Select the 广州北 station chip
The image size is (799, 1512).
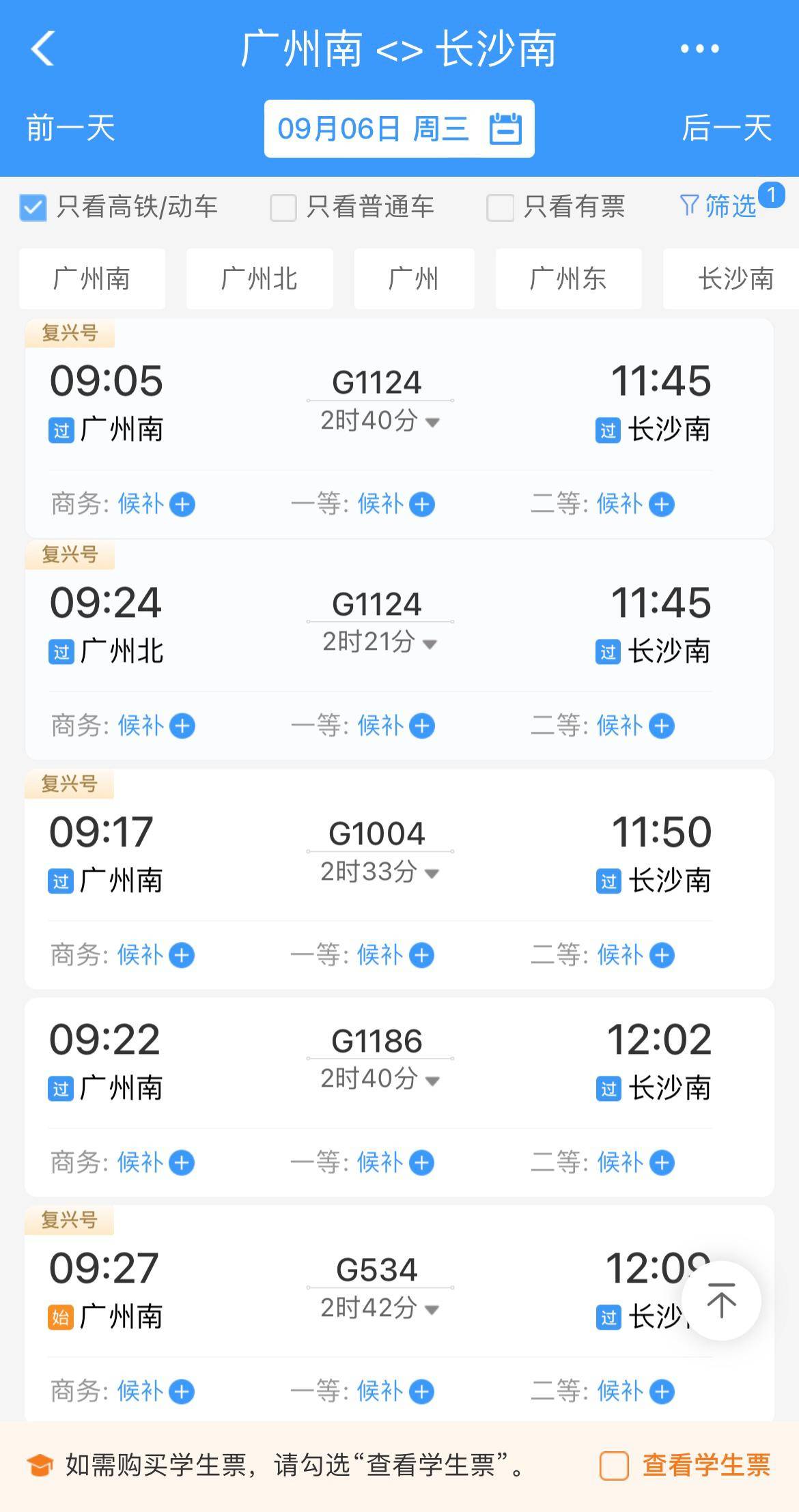(260, 279)
